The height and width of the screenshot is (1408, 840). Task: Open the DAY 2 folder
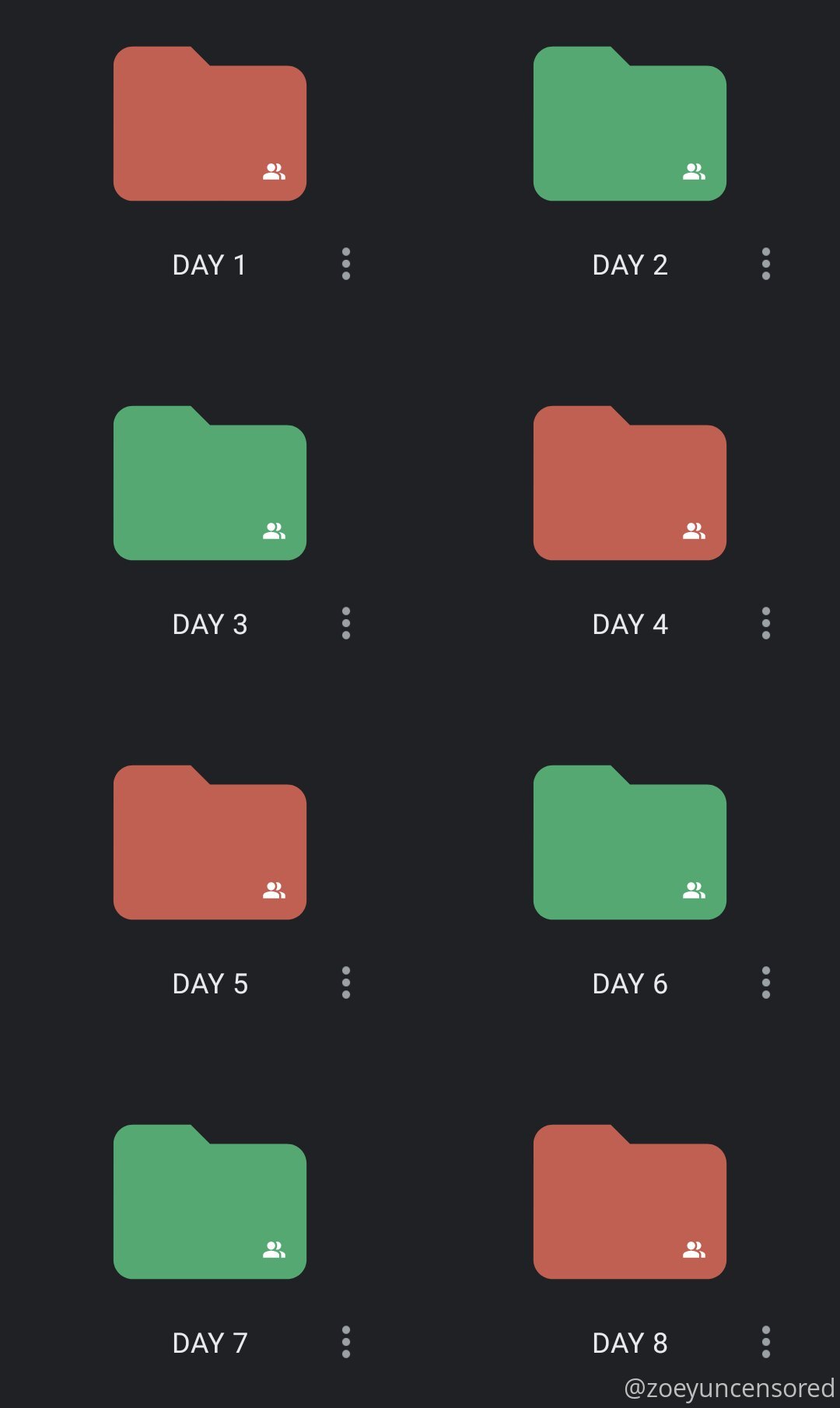click(630, 124)
